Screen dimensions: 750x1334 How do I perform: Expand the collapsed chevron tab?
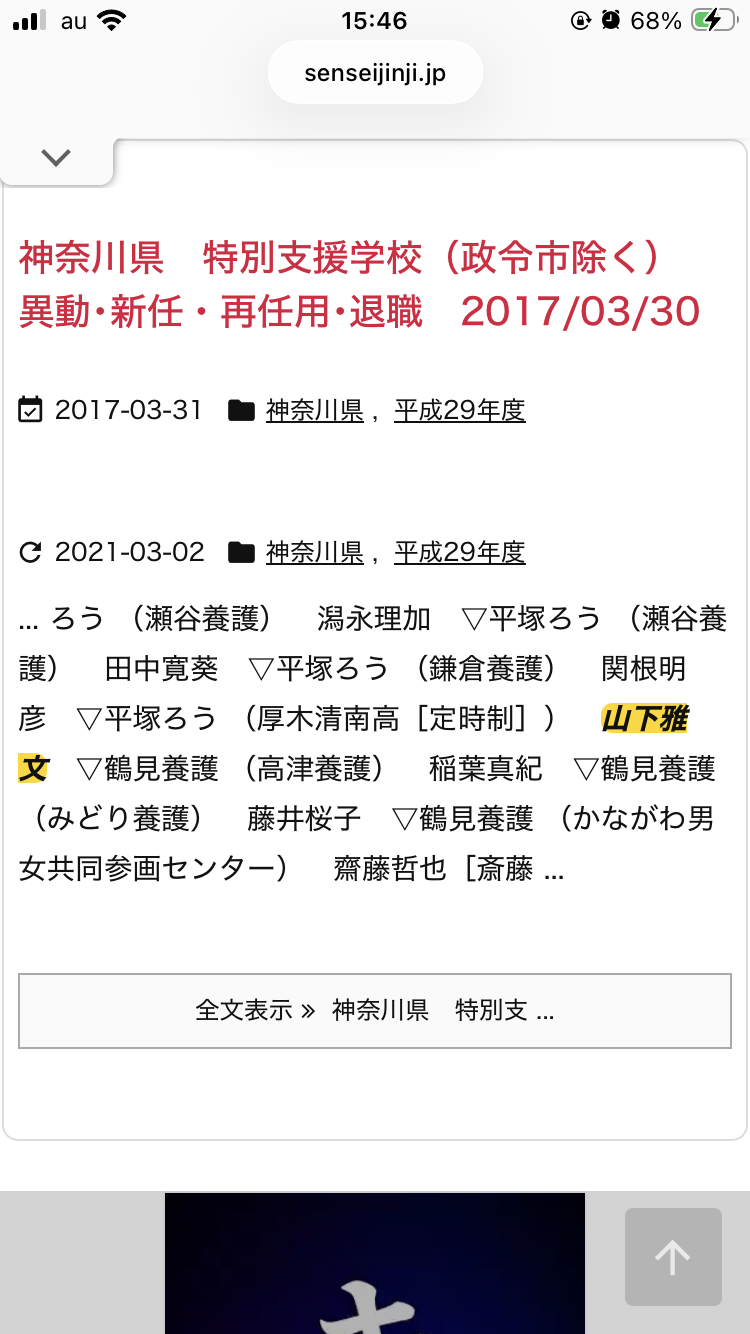(56, 157)
